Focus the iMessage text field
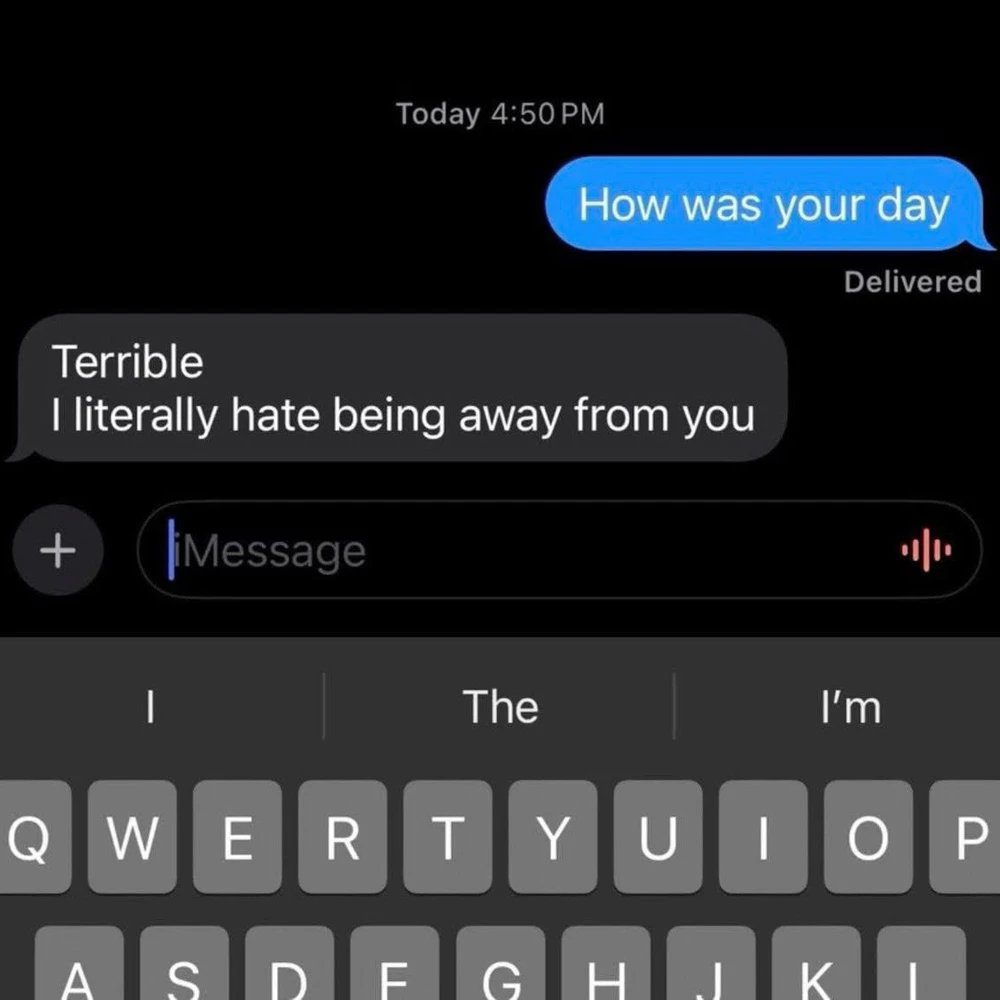1000x1000 pixels. coord(520,550)
